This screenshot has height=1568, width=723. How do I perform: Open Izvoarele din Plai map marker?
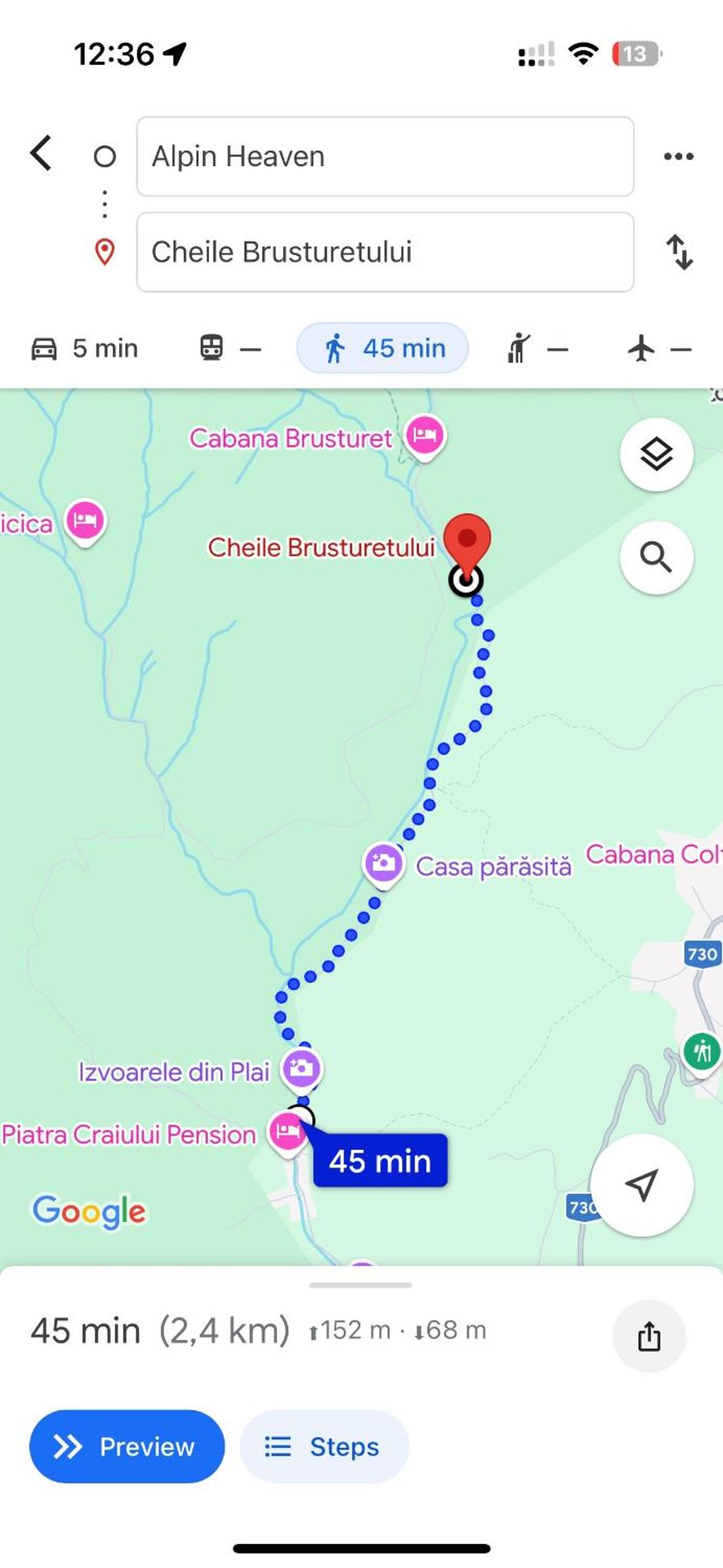(301, 1070)
